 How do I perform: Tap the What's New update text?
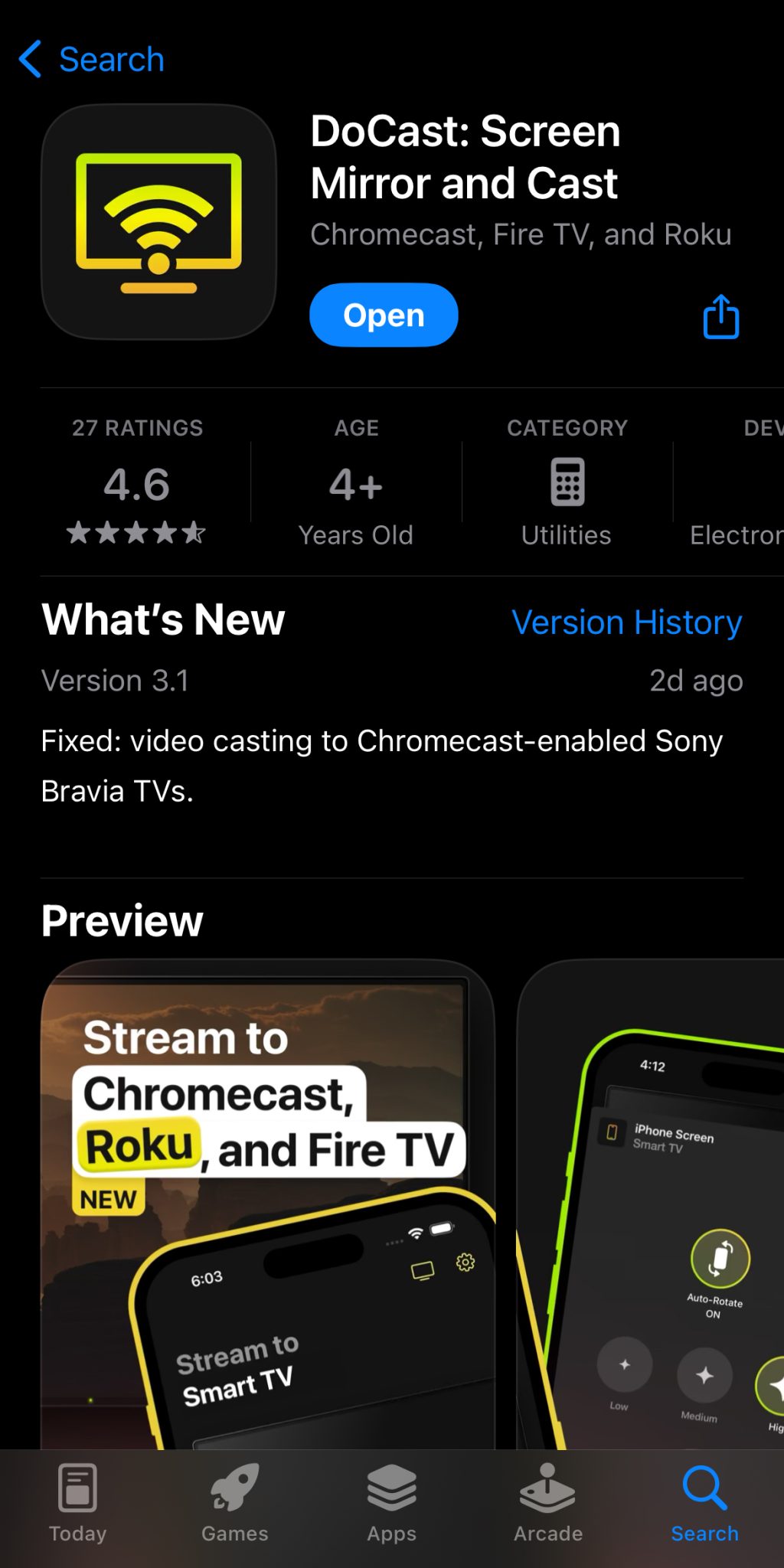click(383, 767)
